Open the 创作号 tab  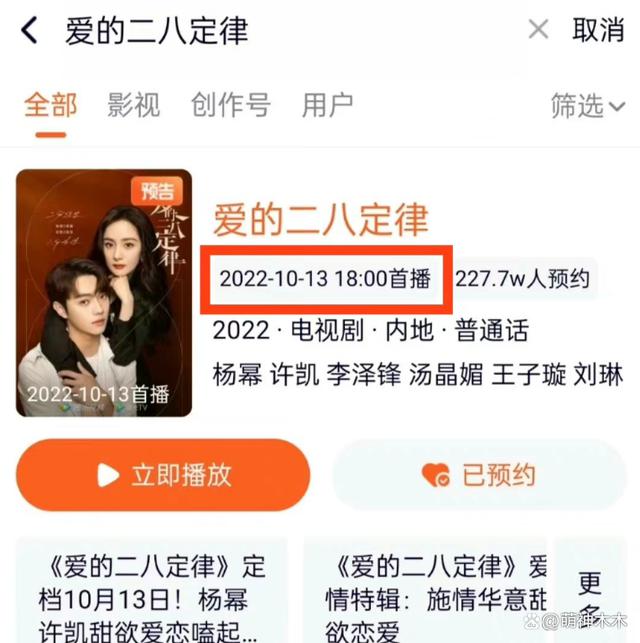(x=230, y=105)
